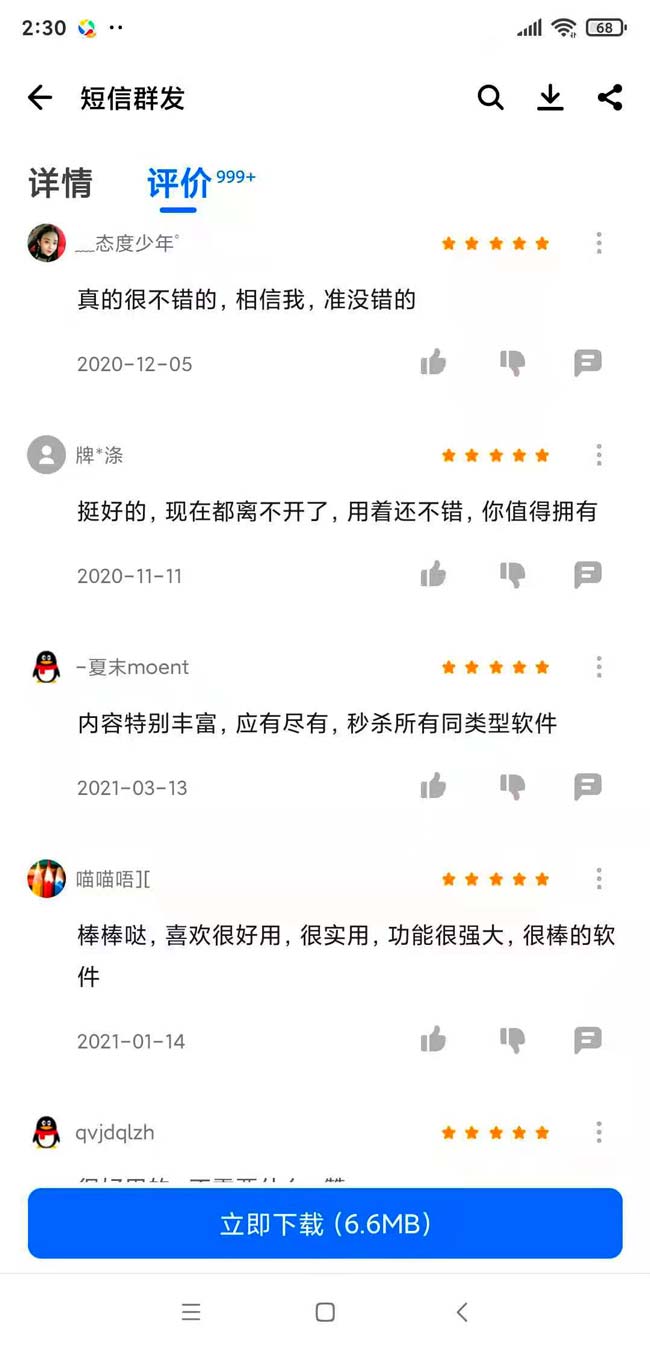Share the 短信群发 app page
Image resolution: width=650 pixels, height=1351 pixels.
[610, 98]
